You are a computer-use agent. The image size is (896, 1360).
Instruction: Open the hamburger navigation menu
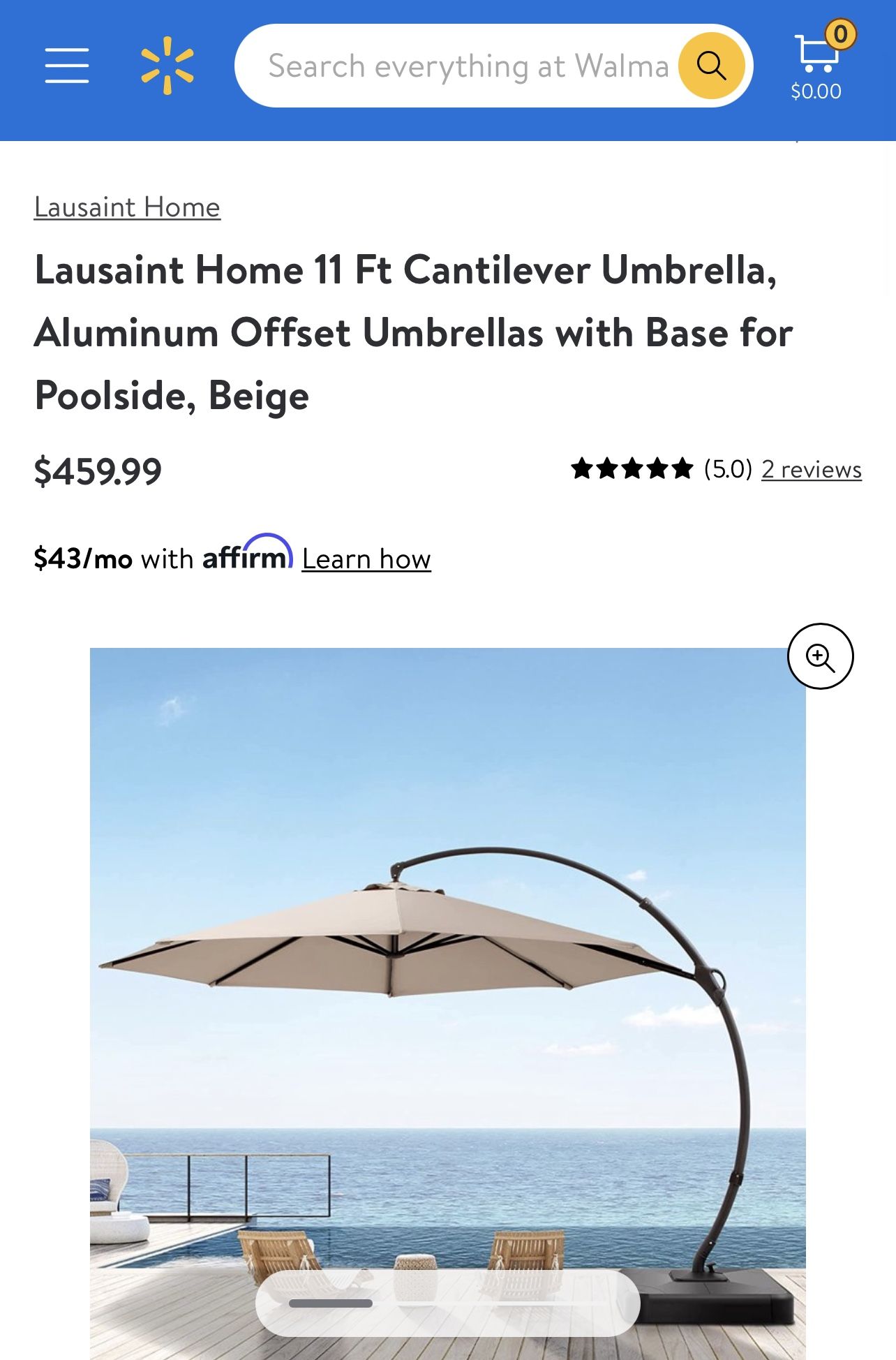(x=67, y=66)
